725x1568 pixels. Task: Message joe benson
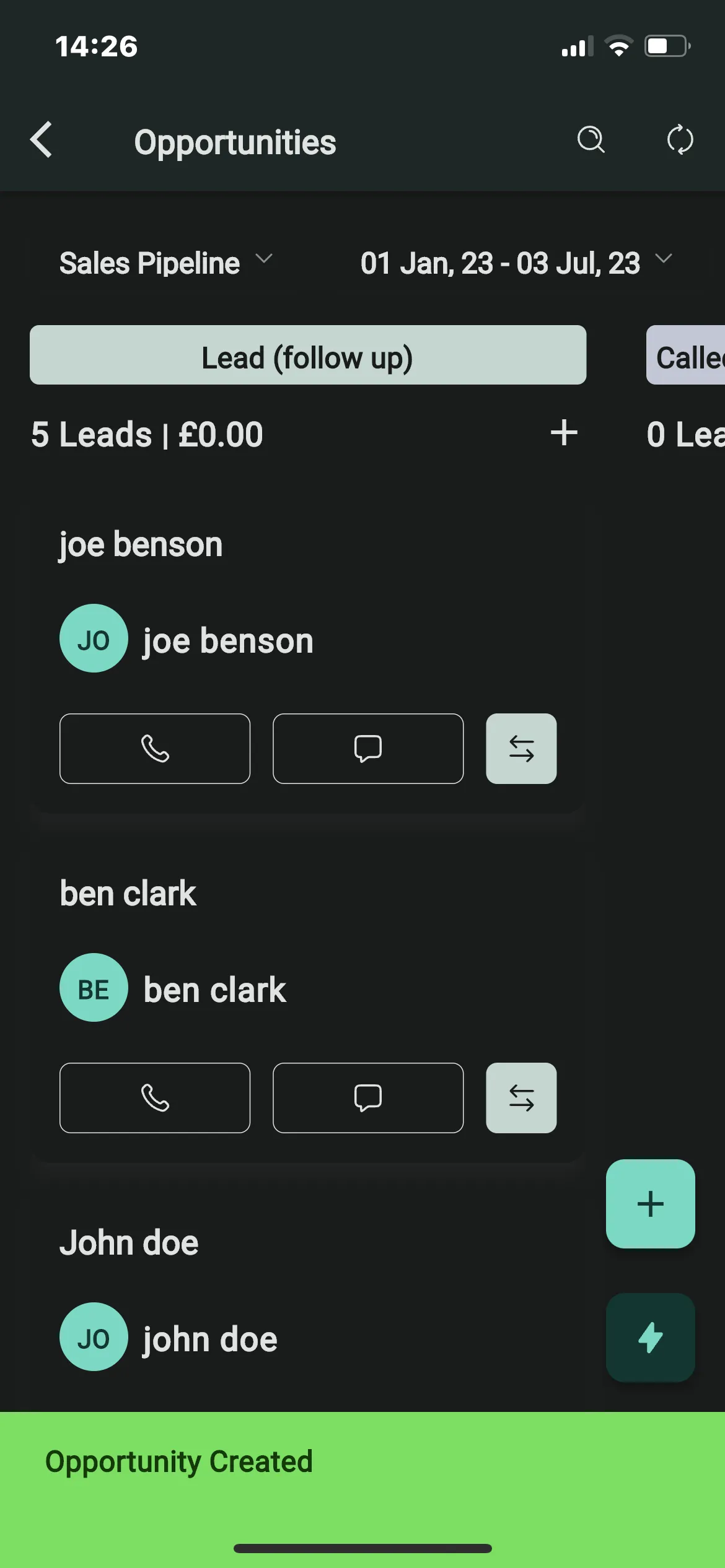pos(368,749)
